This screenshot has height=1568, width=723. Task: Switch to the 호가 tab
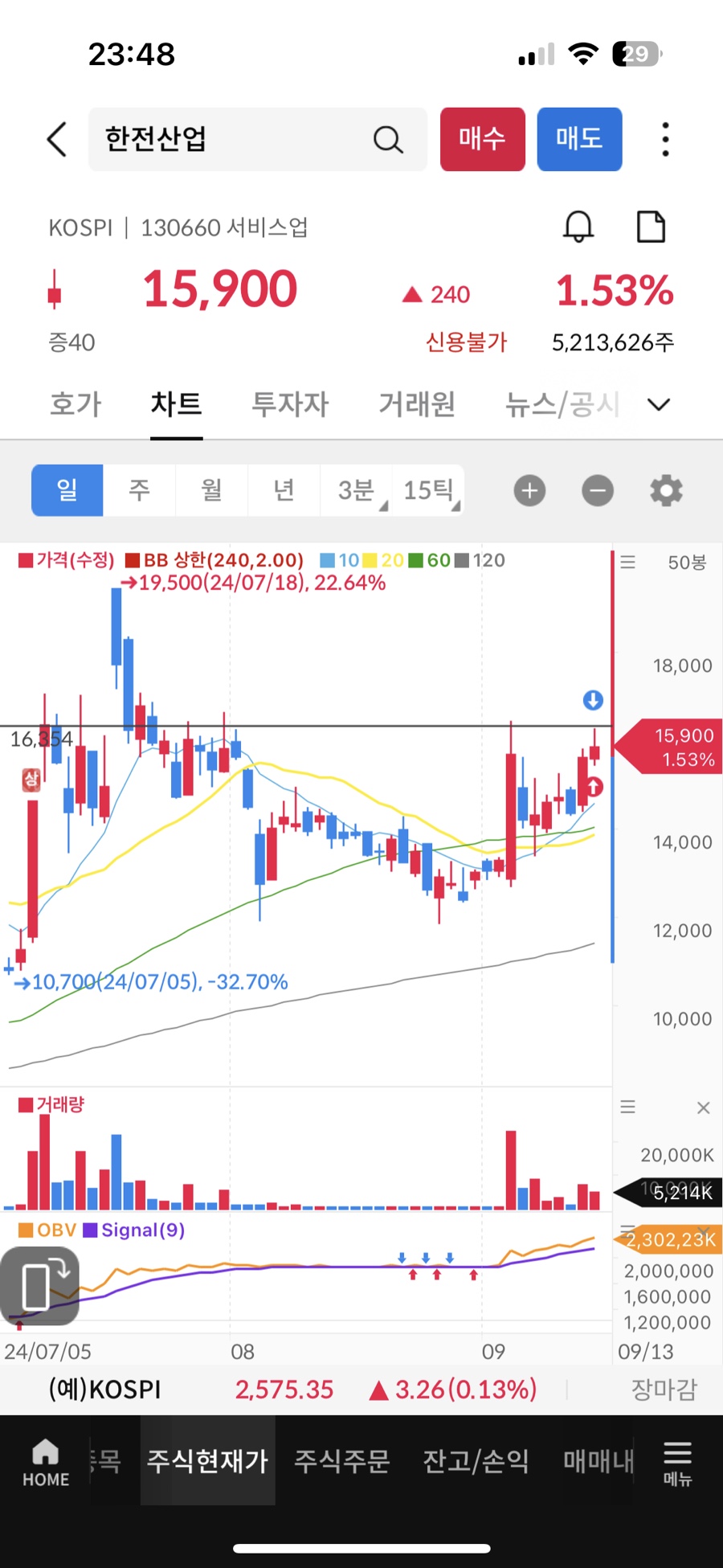(76, 403)
